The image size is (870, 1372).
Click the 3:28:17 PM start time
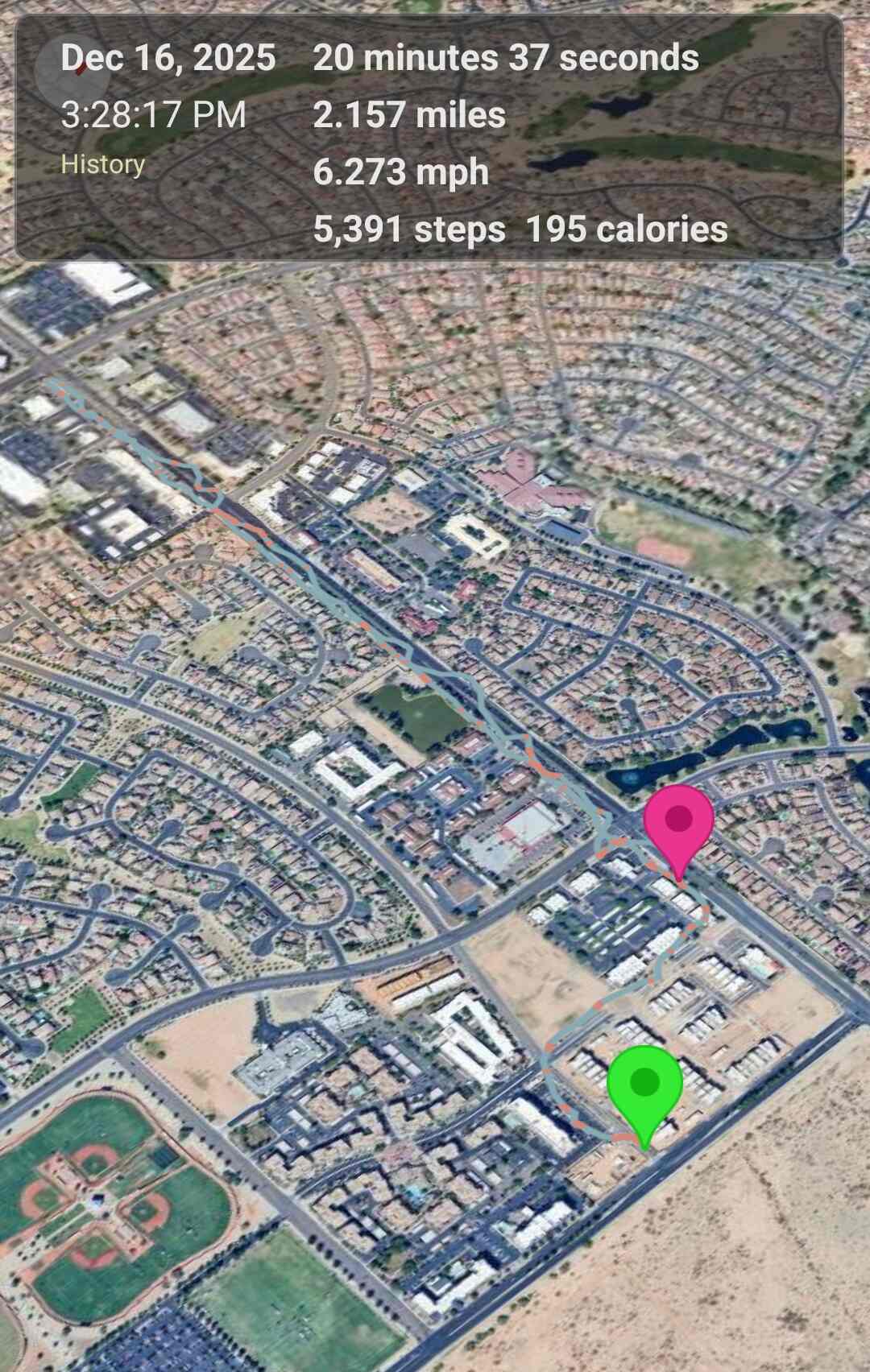pyautogui.click(x=153, y=115)
